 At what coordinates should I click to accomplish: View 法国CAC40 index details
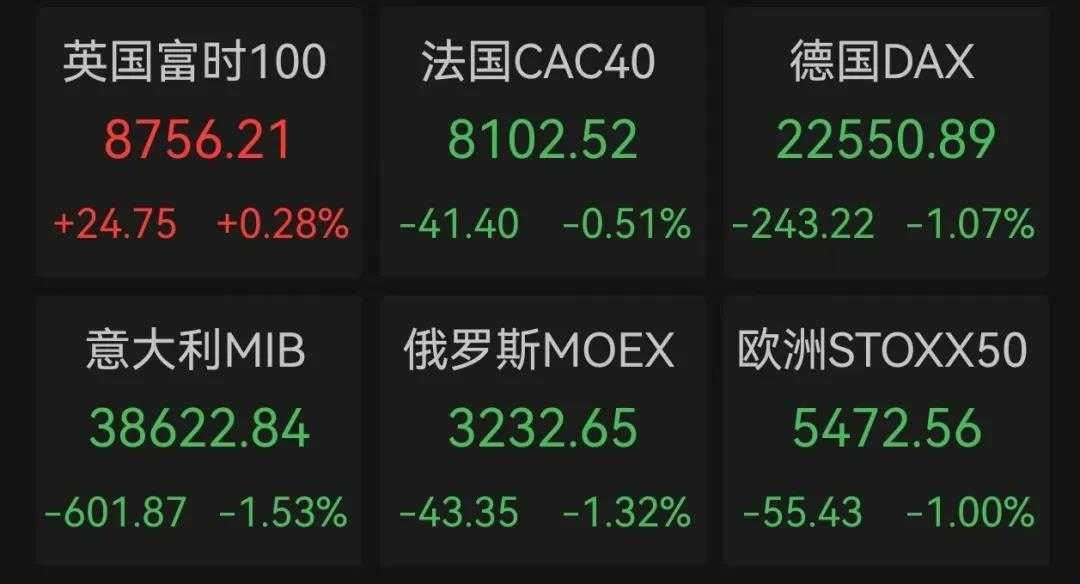click(x=542, y=142)
